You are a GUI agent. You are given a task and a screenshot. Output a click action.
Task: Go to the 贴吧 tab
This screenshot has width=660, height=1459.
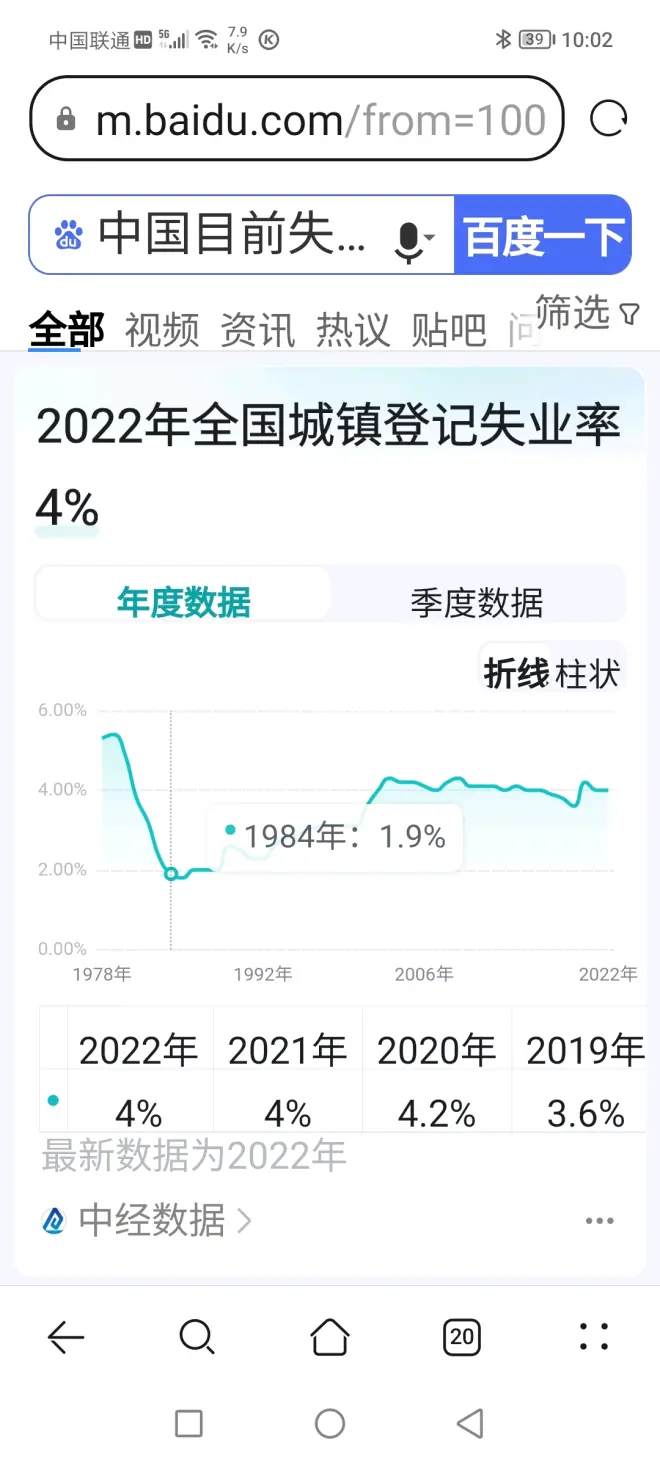pyautogui.click(x=449, y=329)
